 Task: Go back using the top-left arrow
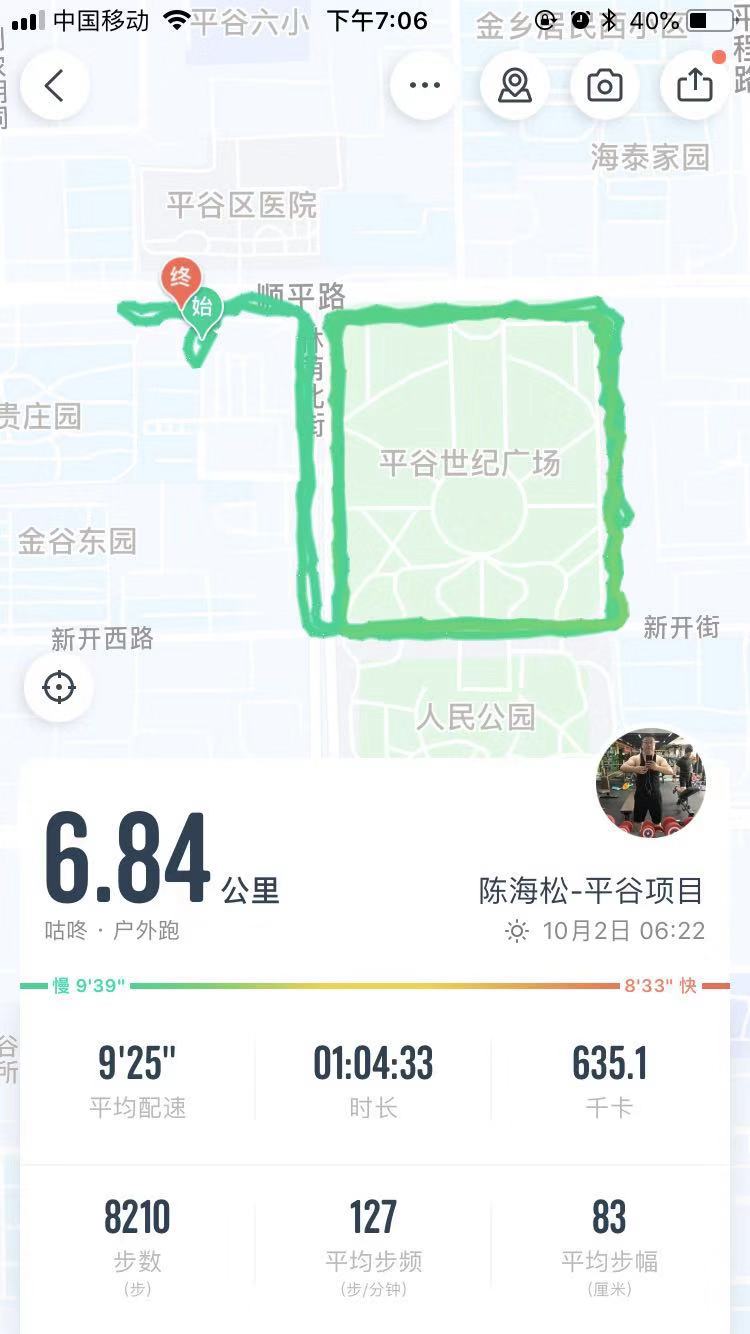[54, 86]
